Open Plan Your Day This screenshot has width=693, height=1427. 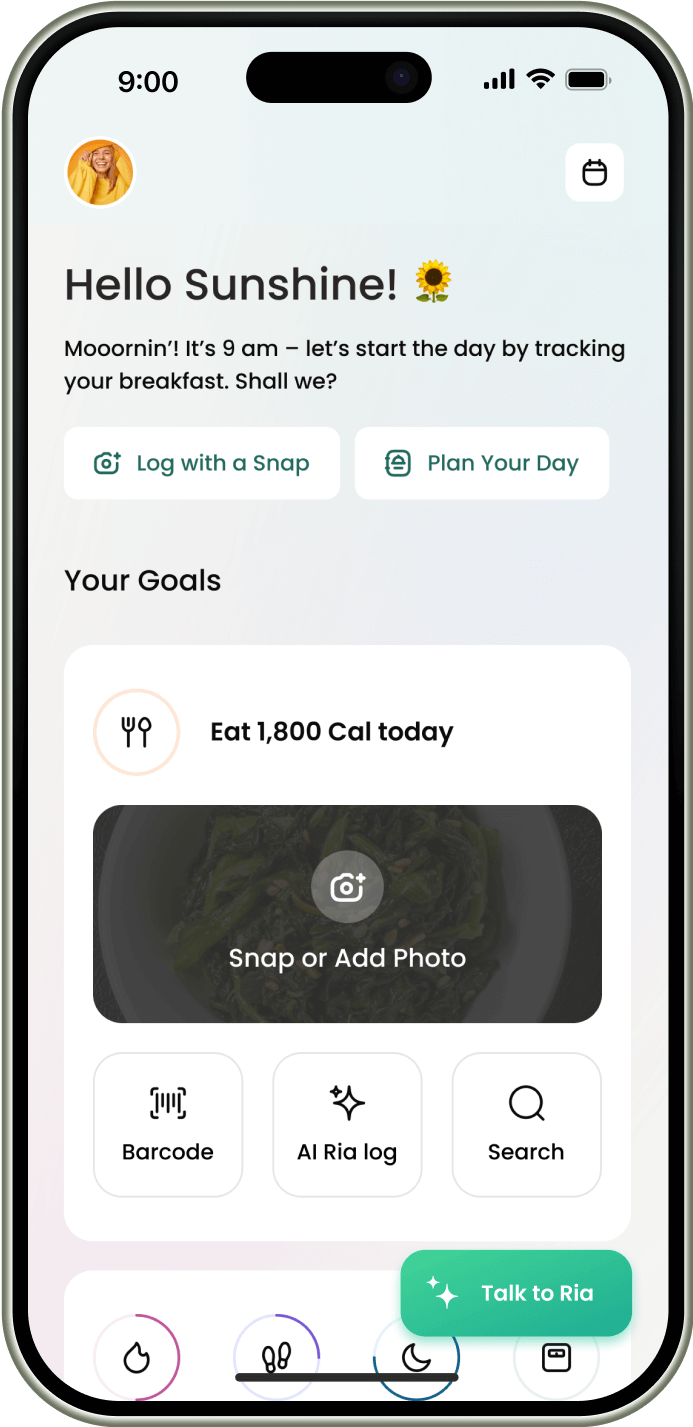[482, 463]
